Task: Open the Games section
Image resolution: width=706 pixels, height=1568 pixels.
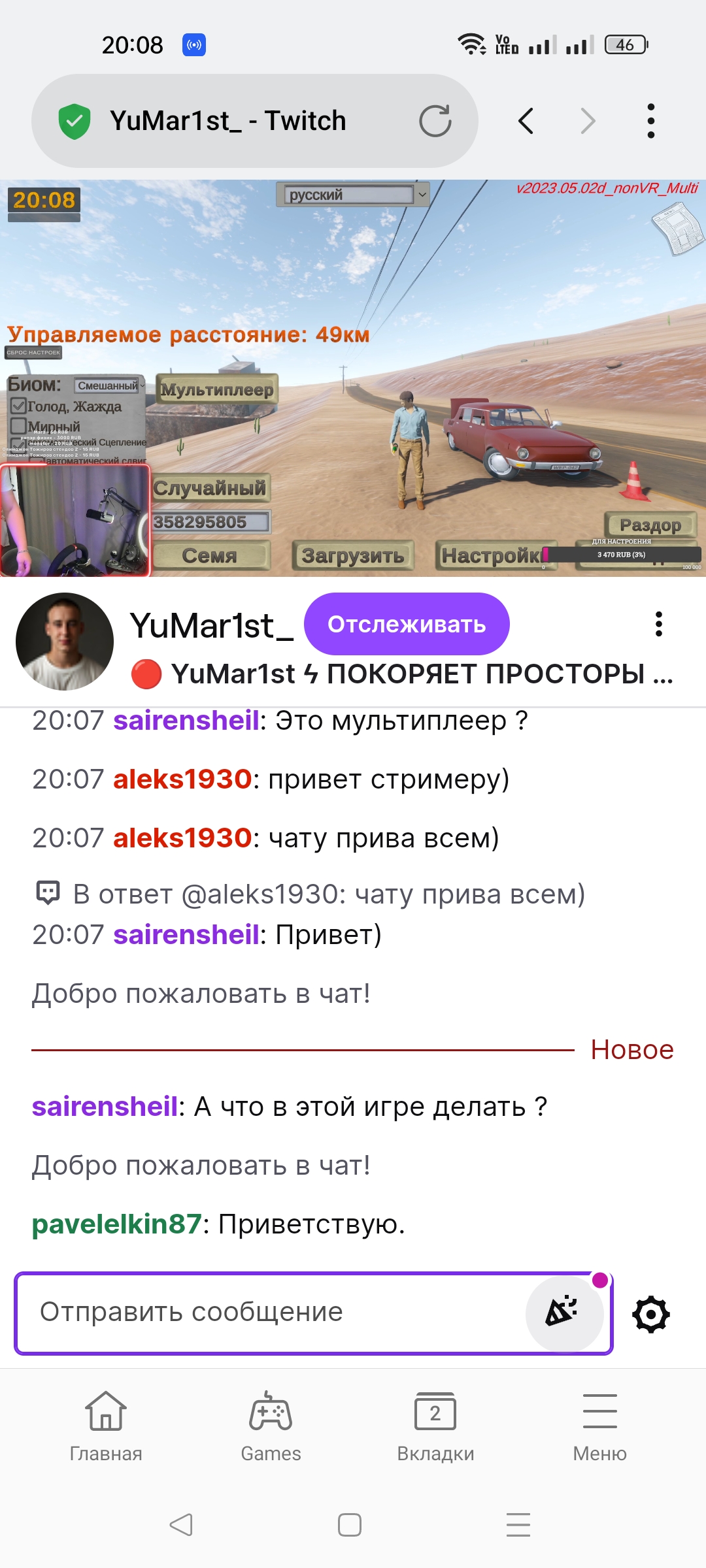Action: click(271, 1427)
